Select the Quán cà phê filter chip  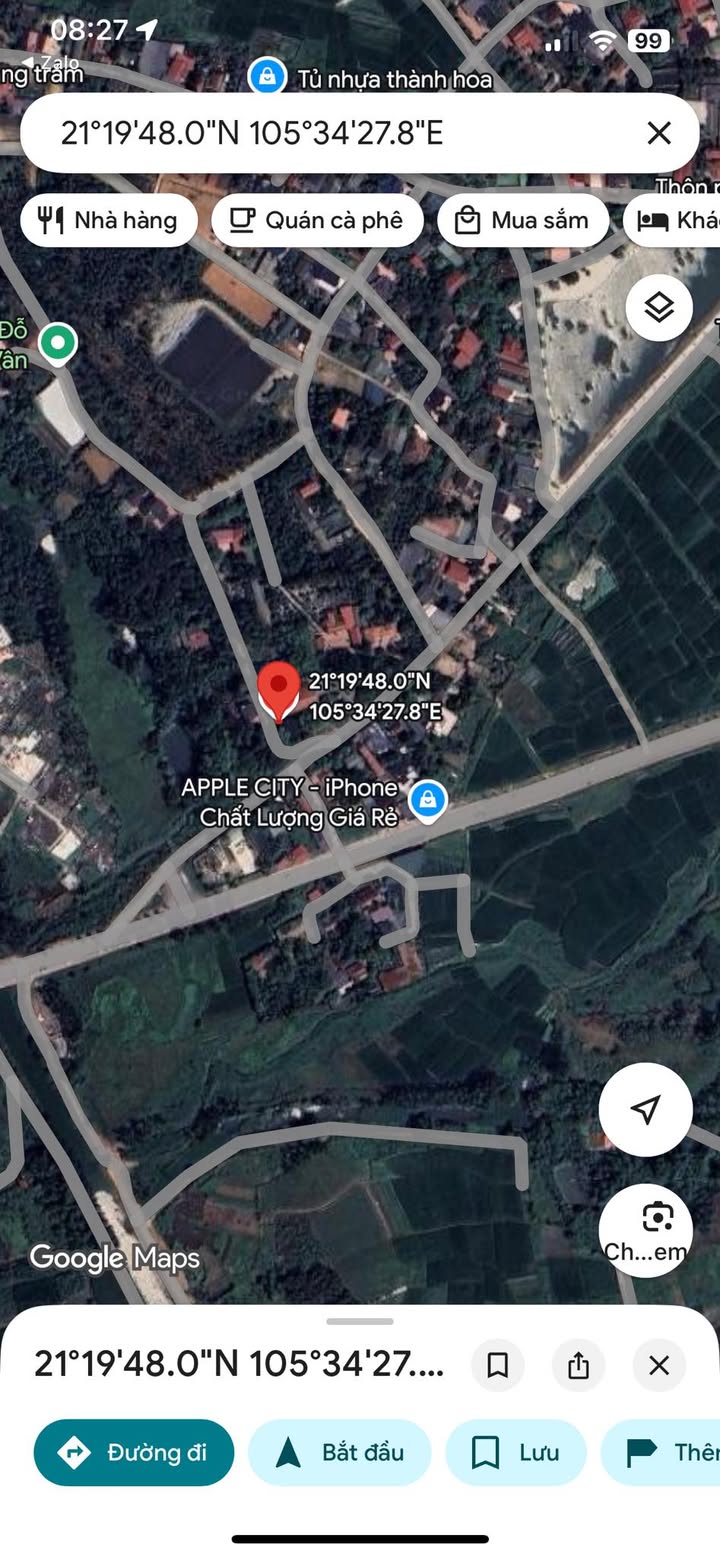tap(317, 220)
